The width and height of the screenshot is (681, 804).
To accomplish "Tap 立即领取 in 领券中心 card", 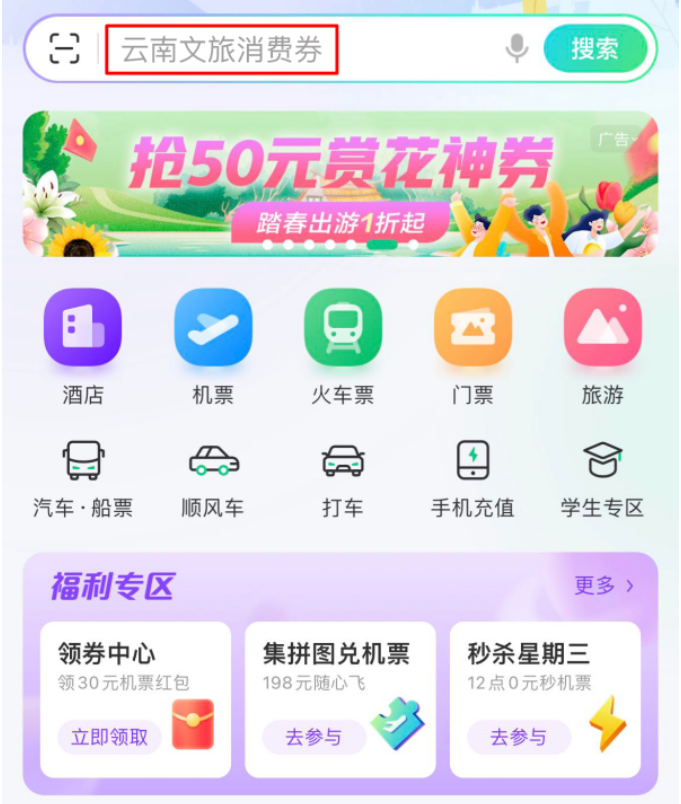I will click(110, 737).
